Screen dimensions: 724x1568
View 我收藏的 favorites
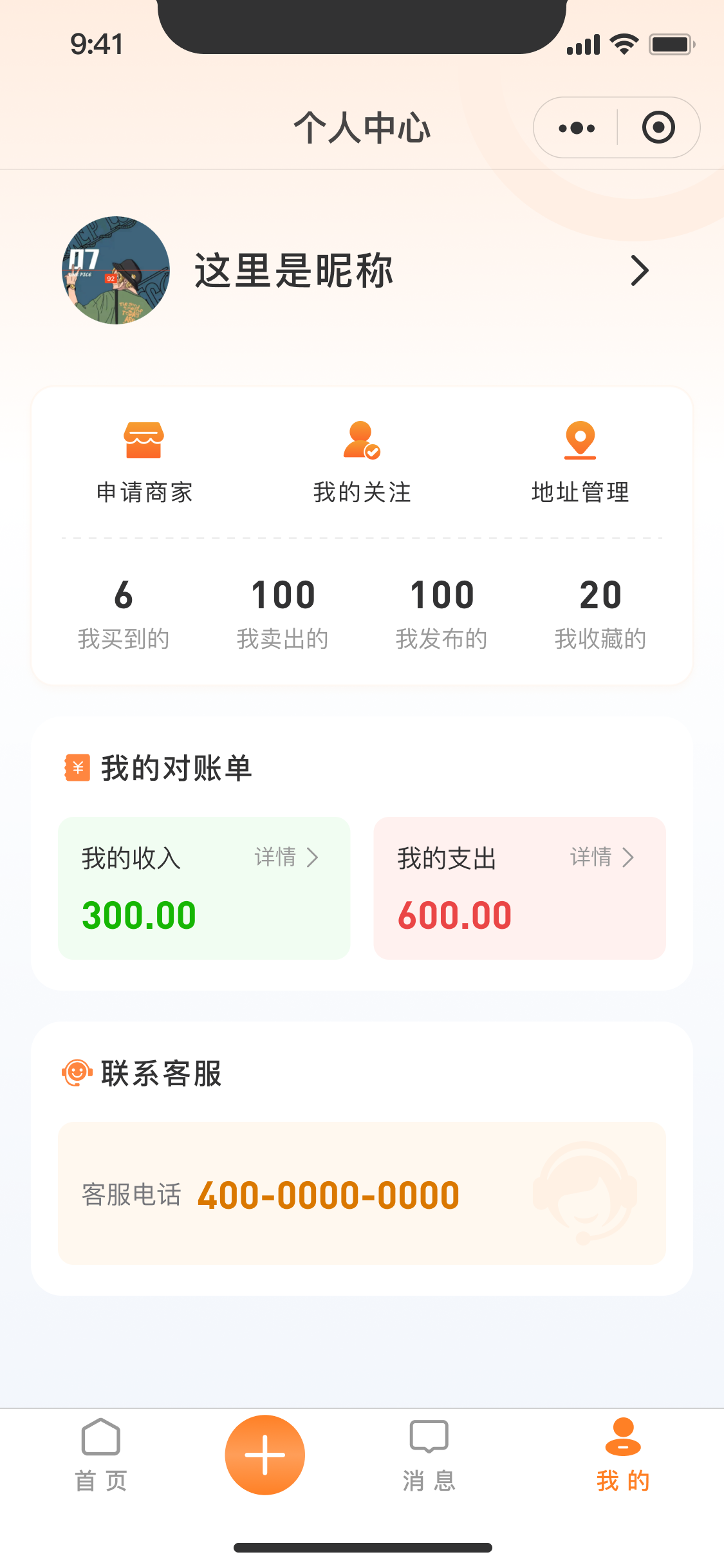point(600,613)
